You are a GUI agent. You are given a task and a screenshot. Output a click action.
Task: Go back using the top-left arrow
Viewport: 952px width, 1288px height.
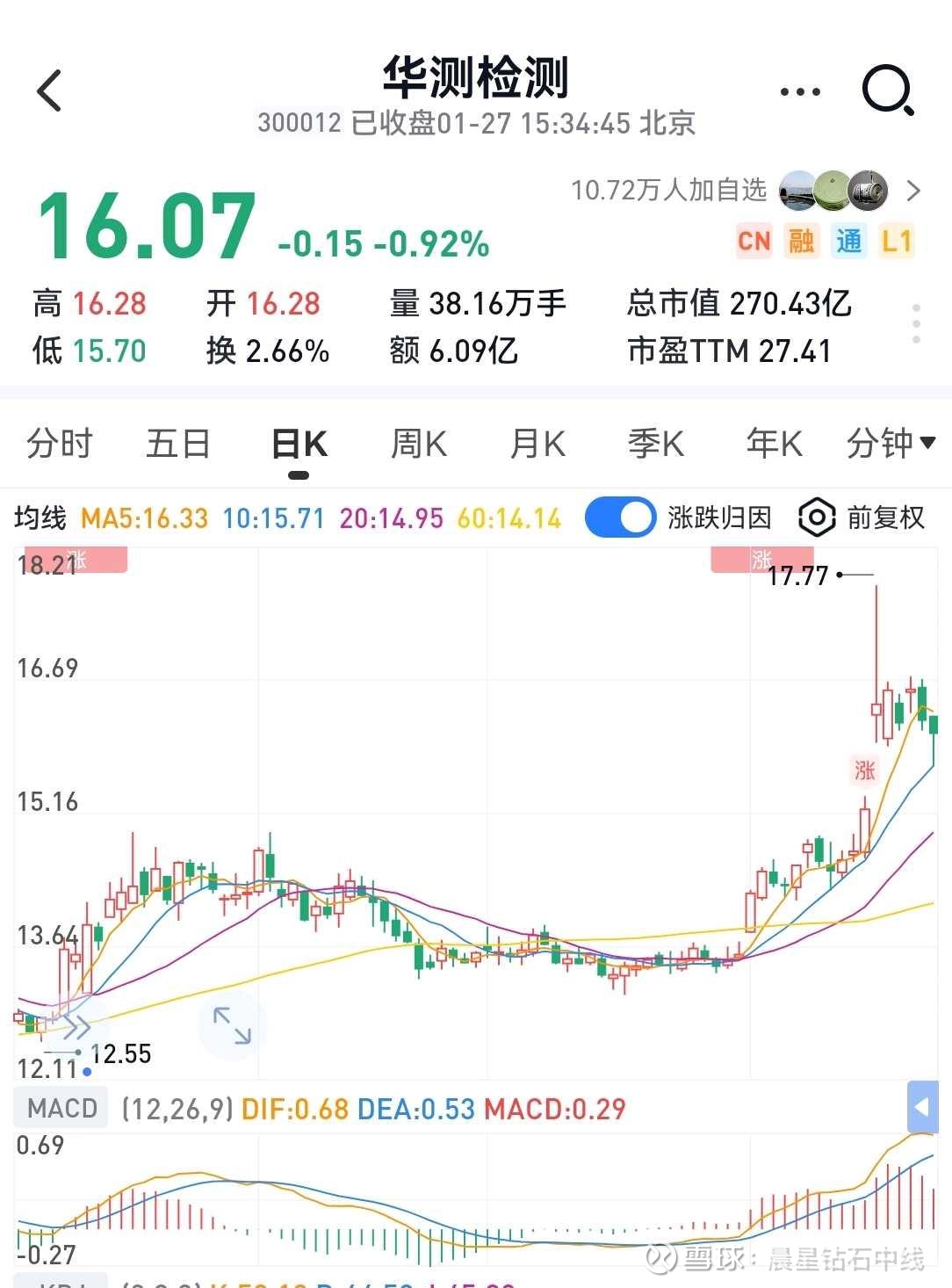50,90
